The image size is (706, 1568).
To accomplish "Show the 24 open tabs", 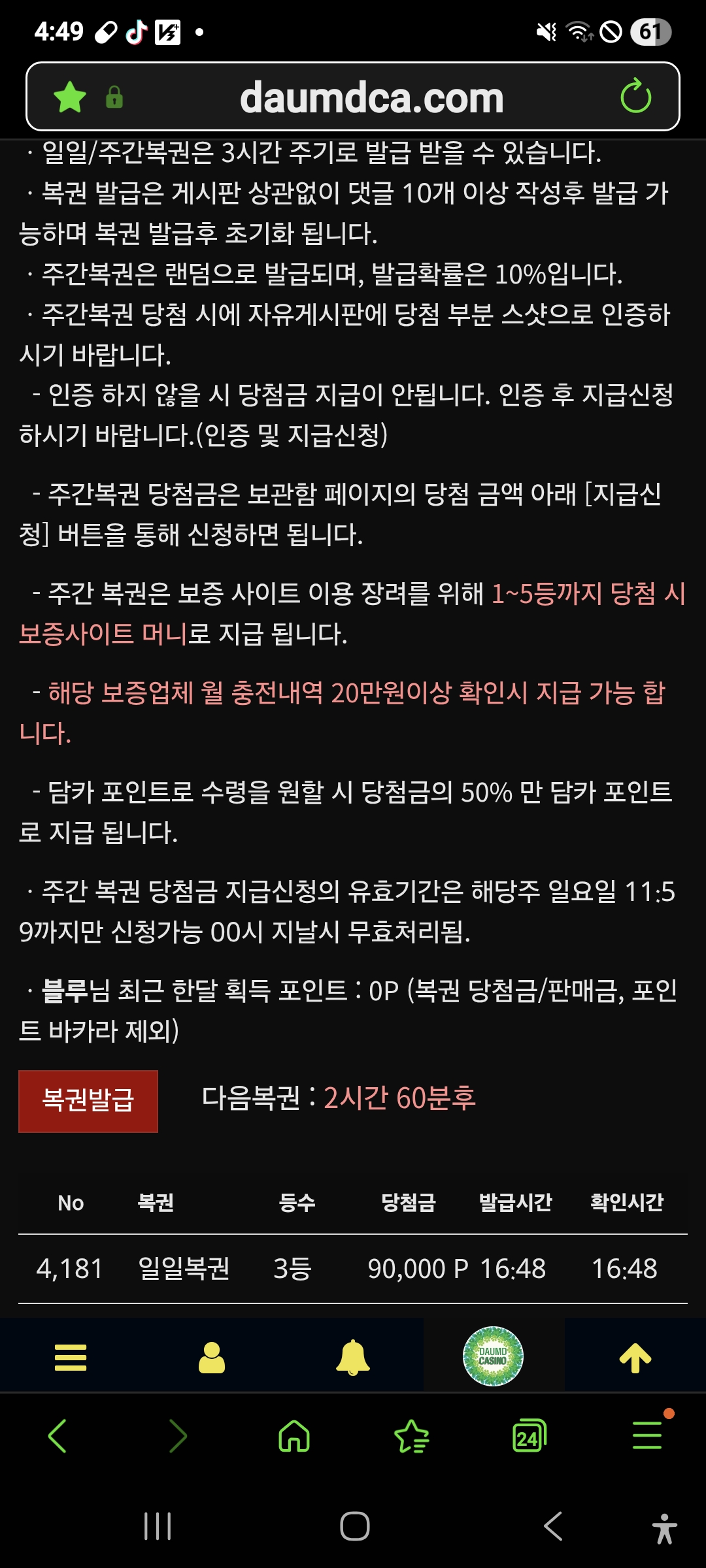I will tap(529, 1436).
